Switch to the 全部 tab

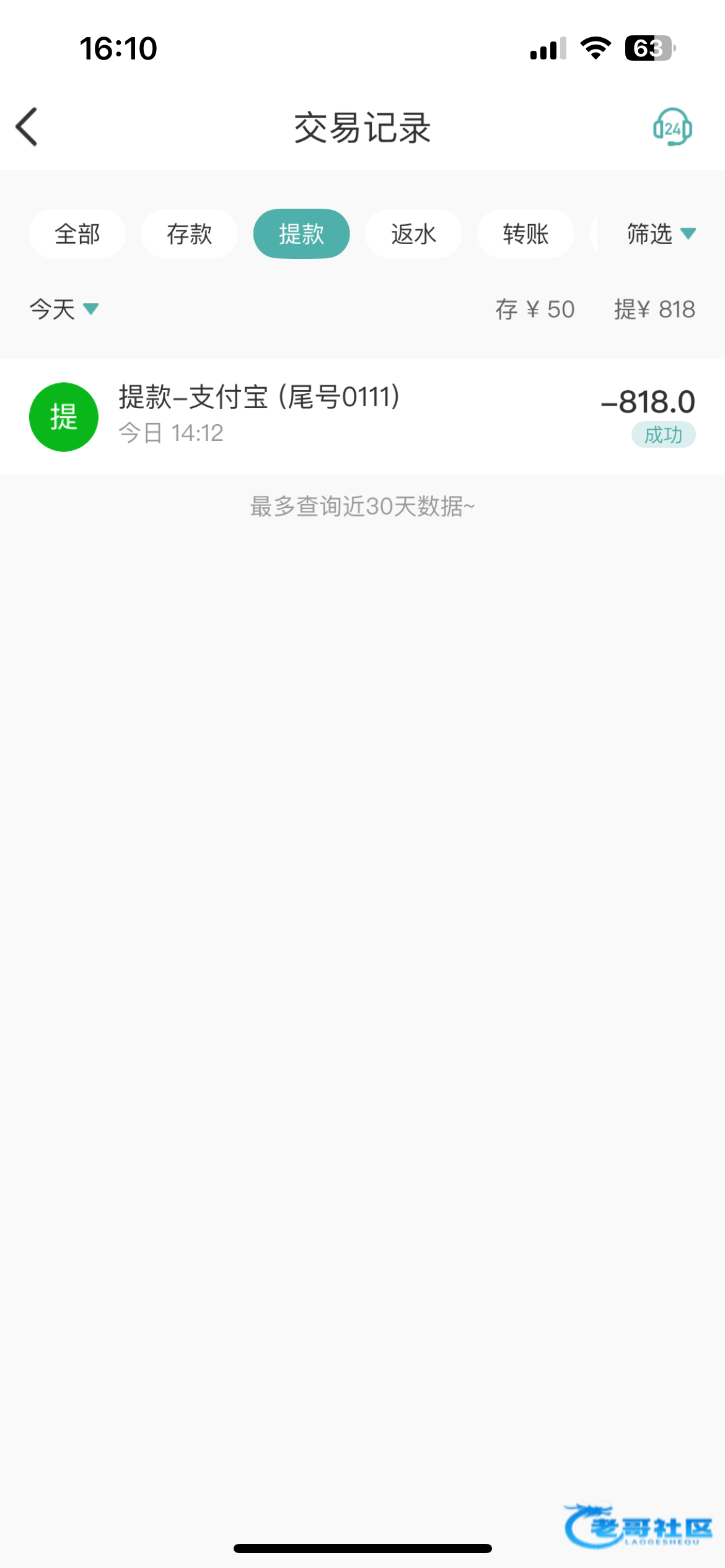[x=77, y=234]
